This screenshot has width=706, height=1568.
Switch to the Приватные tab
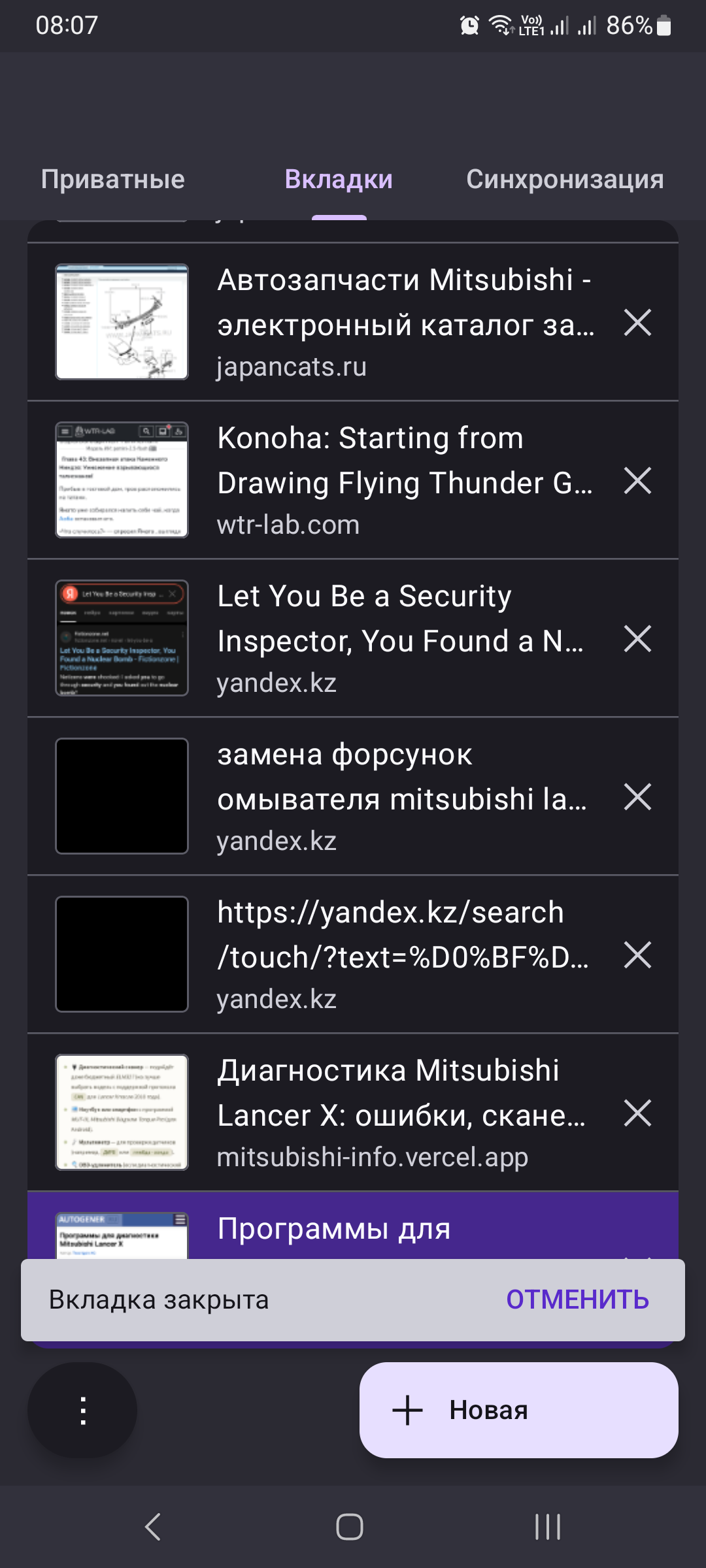pos(112,180)
